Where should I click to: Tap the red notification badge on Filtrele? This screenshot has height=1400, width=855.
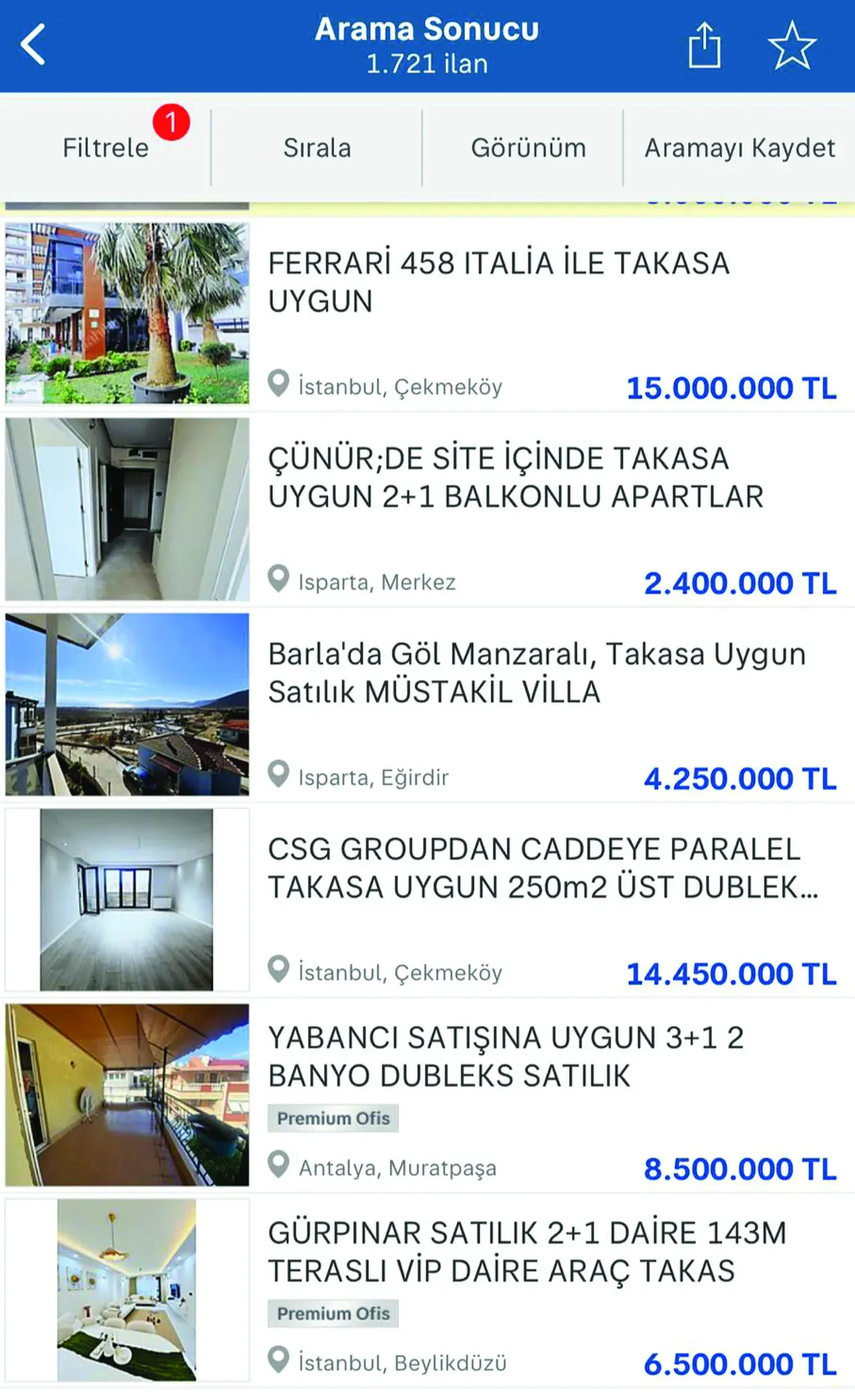point(172,122)
